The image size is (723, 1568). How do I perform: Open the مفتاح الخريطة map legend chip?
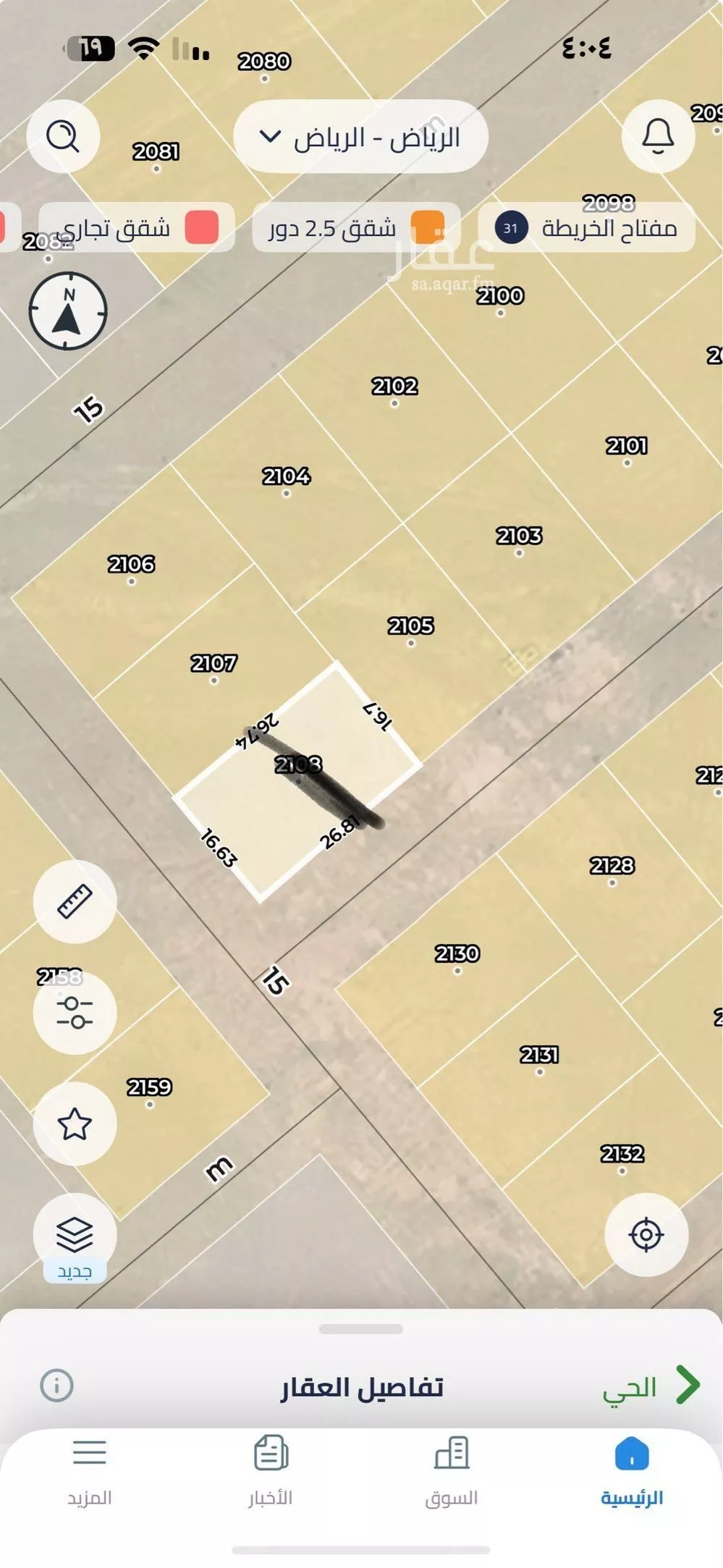[x=586, y=228]
